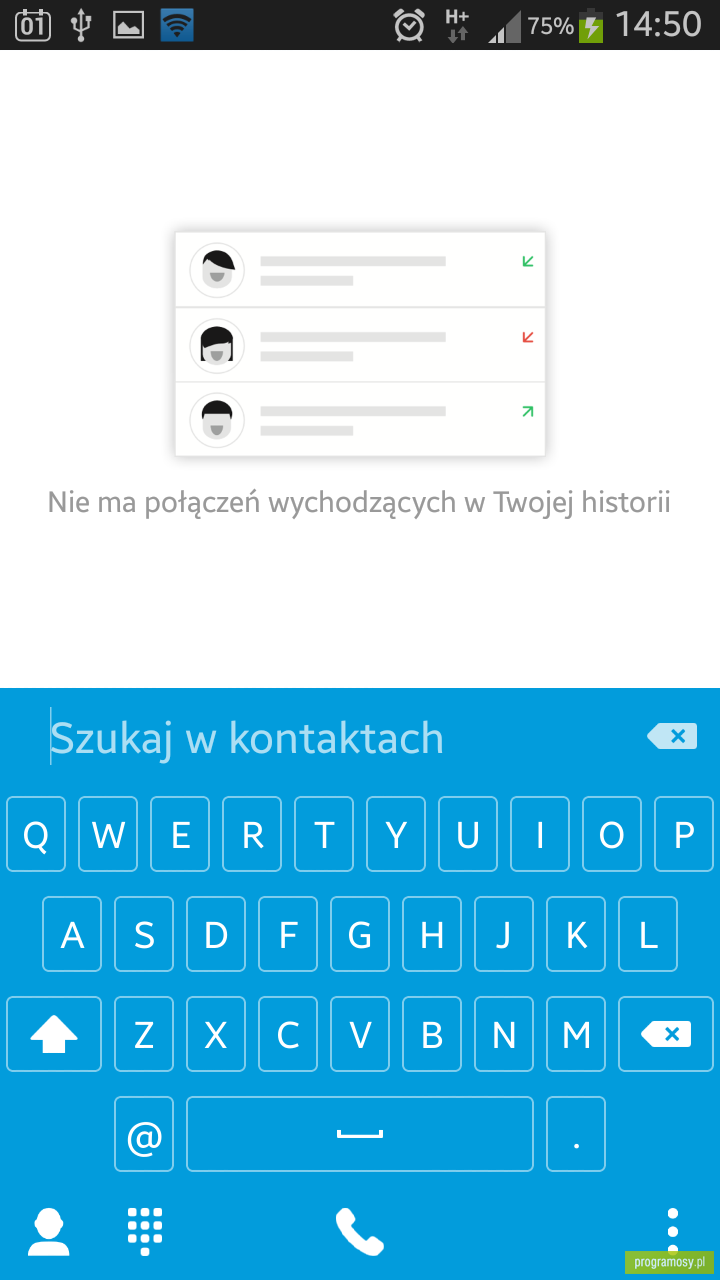Type the letter Z key

144,1034
